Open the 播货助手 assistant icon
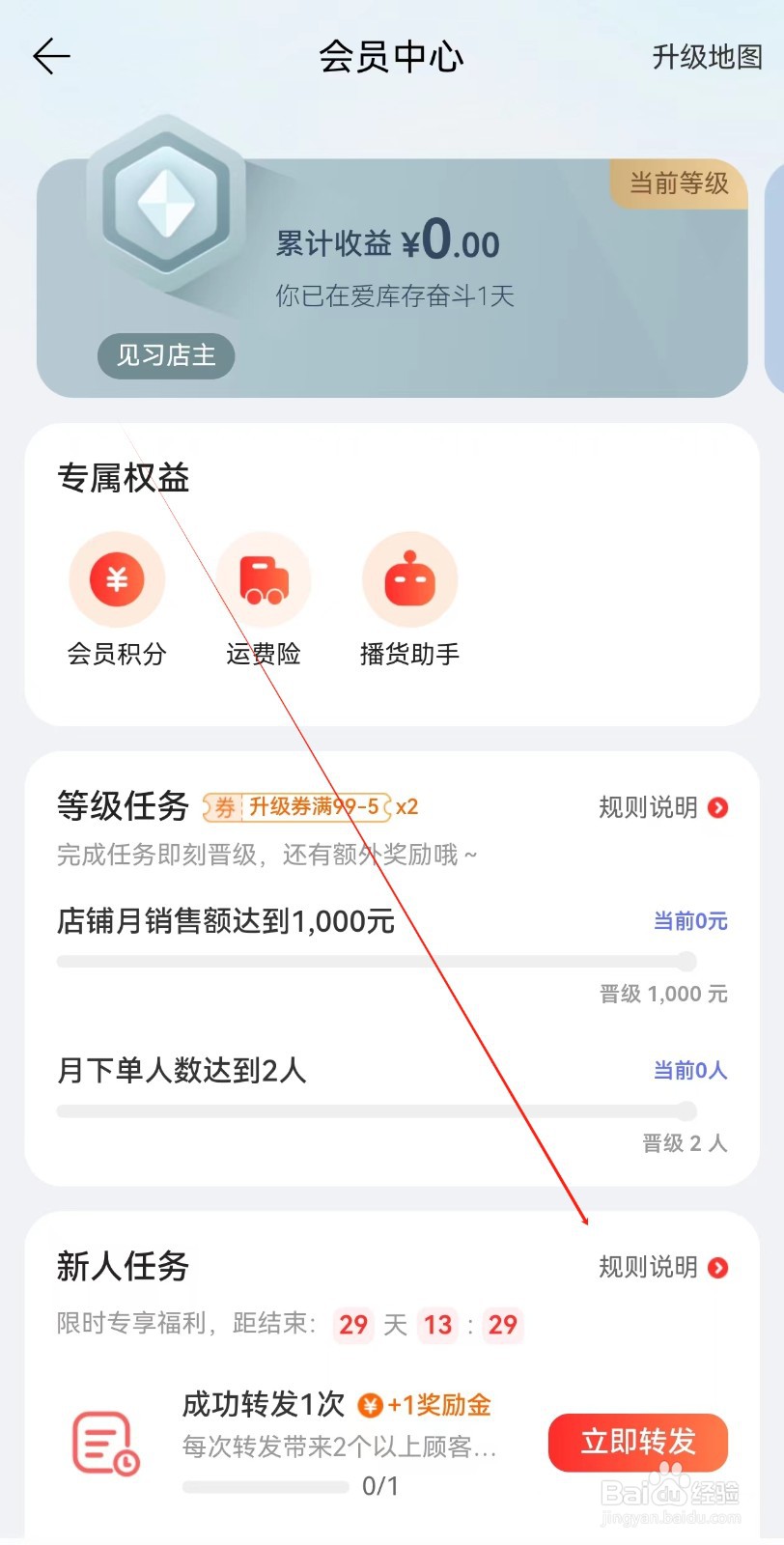 (408, 579)
